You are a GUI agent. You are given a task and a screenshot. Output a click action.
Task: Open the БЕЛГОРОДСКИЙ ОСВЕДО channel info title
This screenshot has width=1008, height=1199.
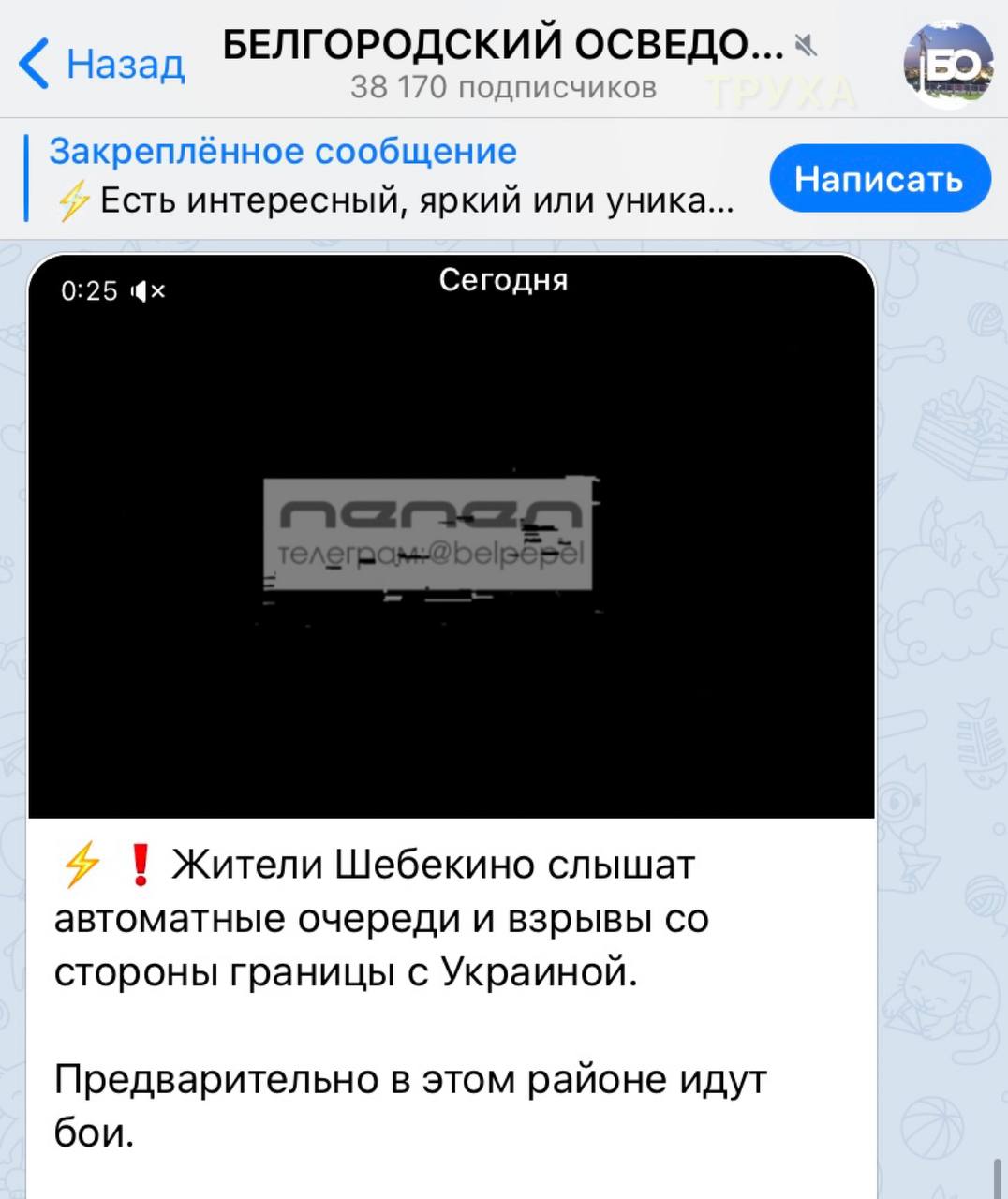[503, 45]
